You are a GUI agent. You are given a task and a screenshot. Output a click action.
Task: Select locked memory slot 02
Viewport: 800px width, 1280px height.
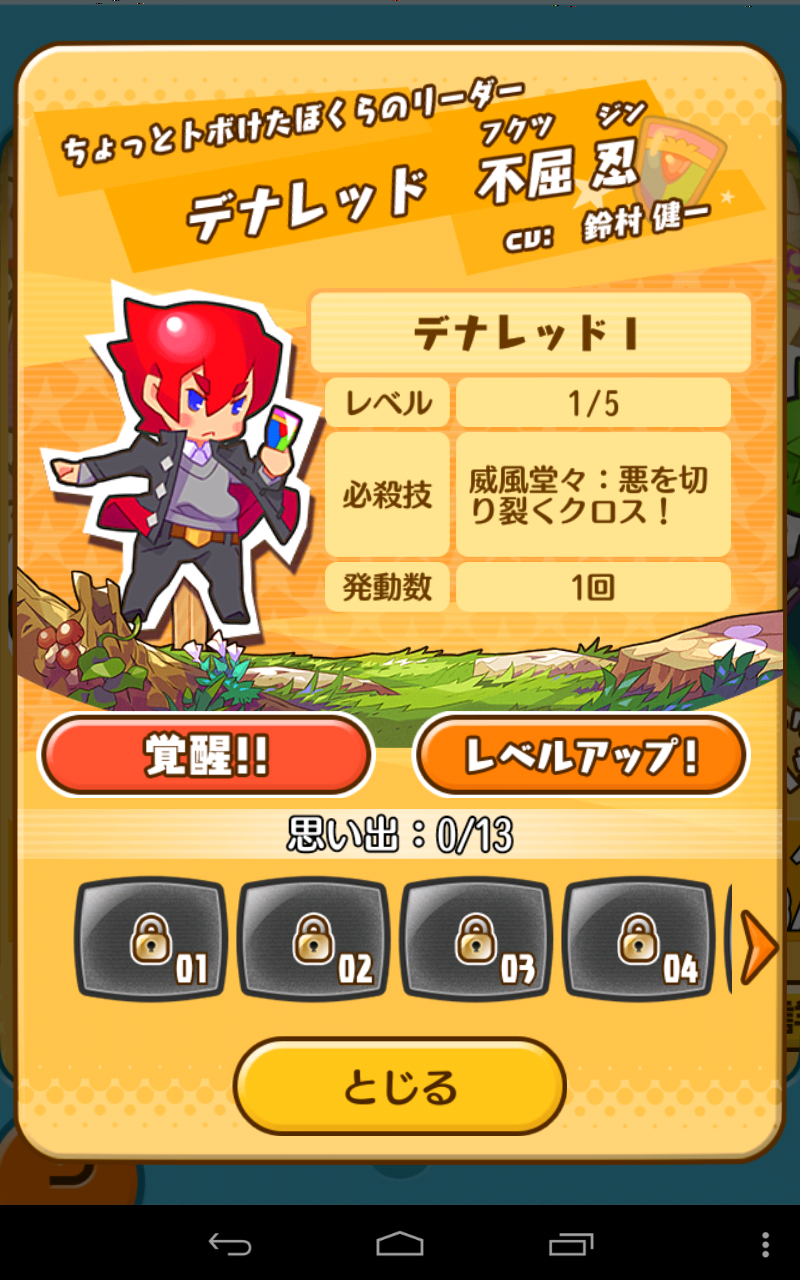314,940
